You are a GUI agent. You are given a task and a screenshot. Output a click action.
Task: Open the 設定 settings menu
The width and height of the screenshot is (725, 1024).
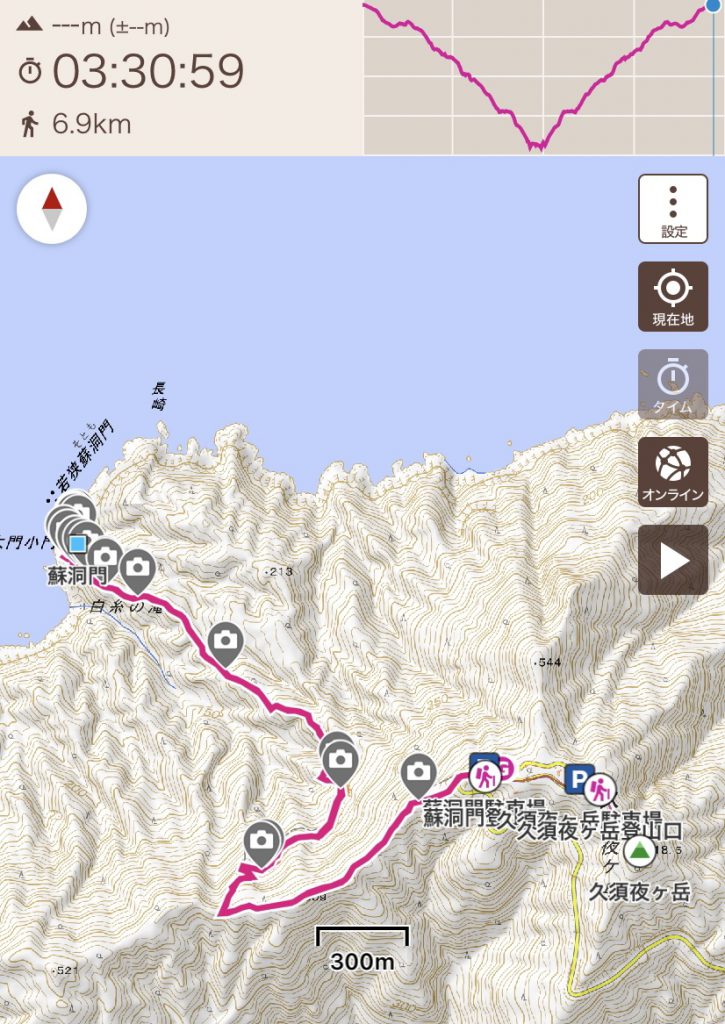pos(673,209)
